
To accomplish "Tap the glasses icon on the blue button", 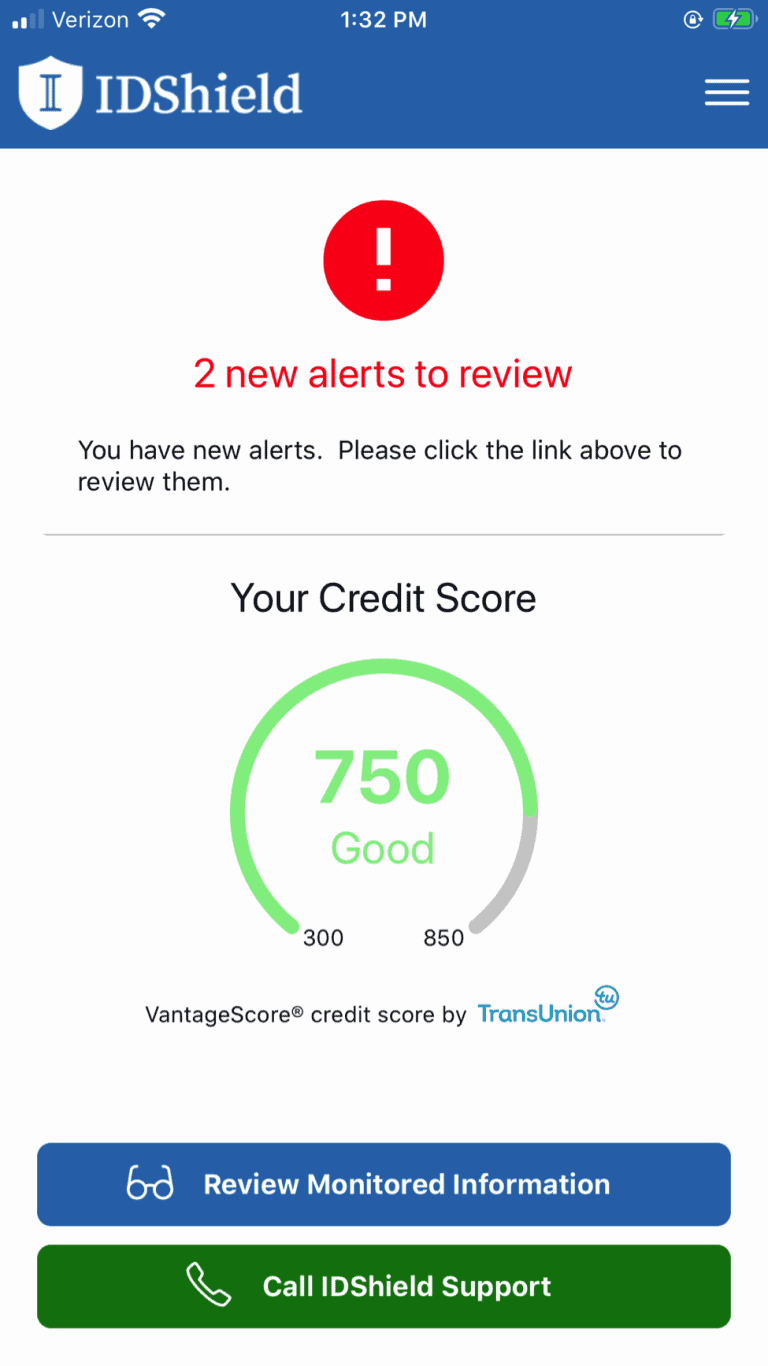I will 148,1184.
